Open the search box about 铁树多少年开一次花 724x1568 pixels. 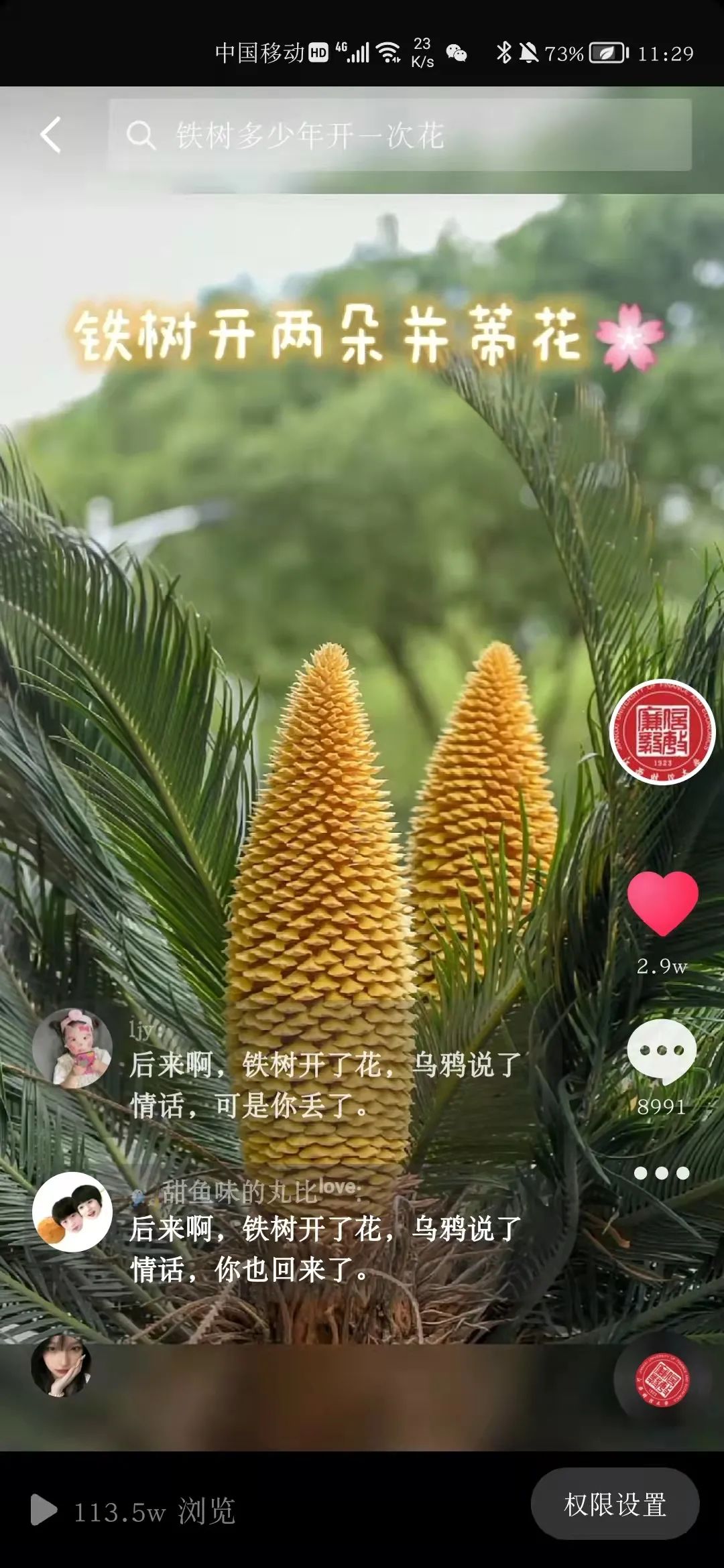pyautogui.click(x=400, y=135)
